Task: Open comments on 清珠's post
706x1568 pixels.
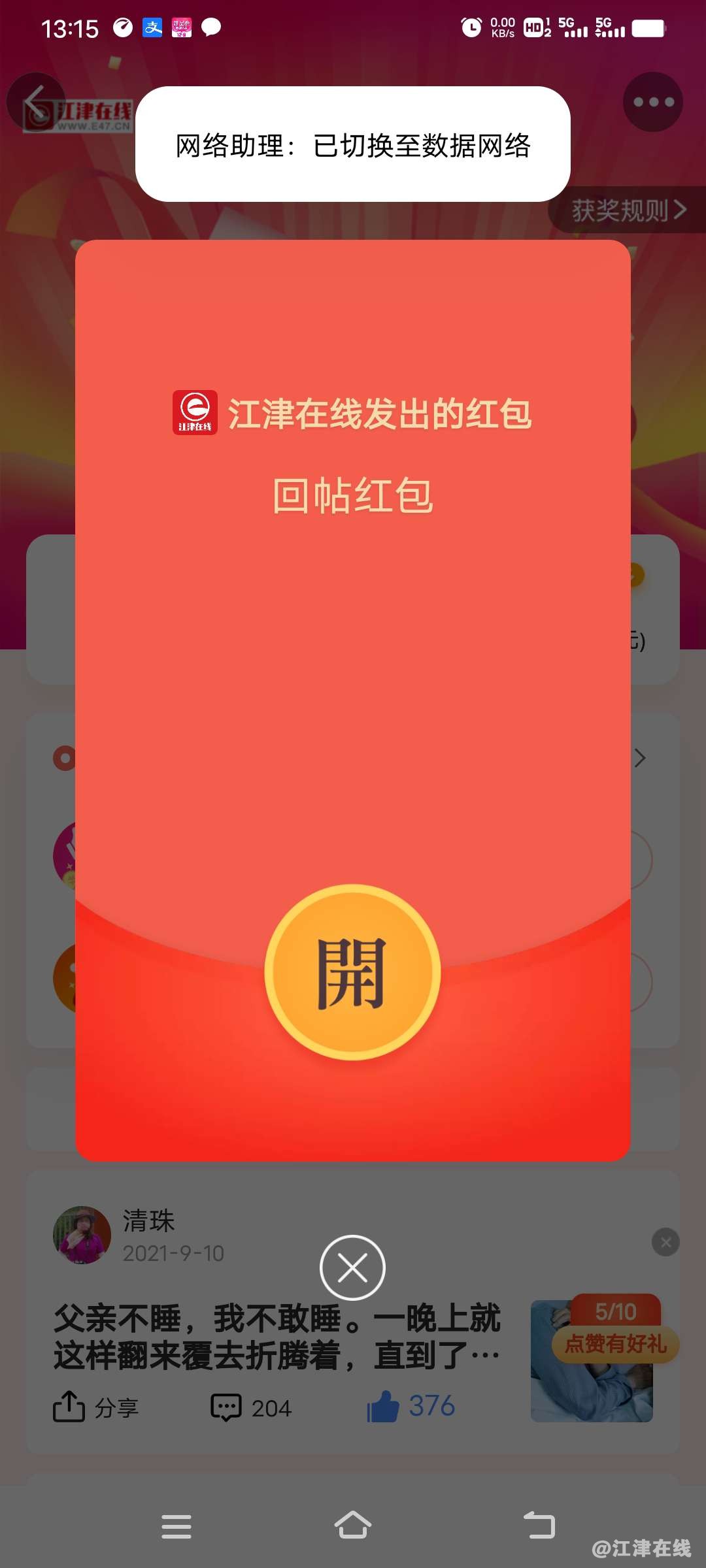Action: click(x=251, y=1407)
